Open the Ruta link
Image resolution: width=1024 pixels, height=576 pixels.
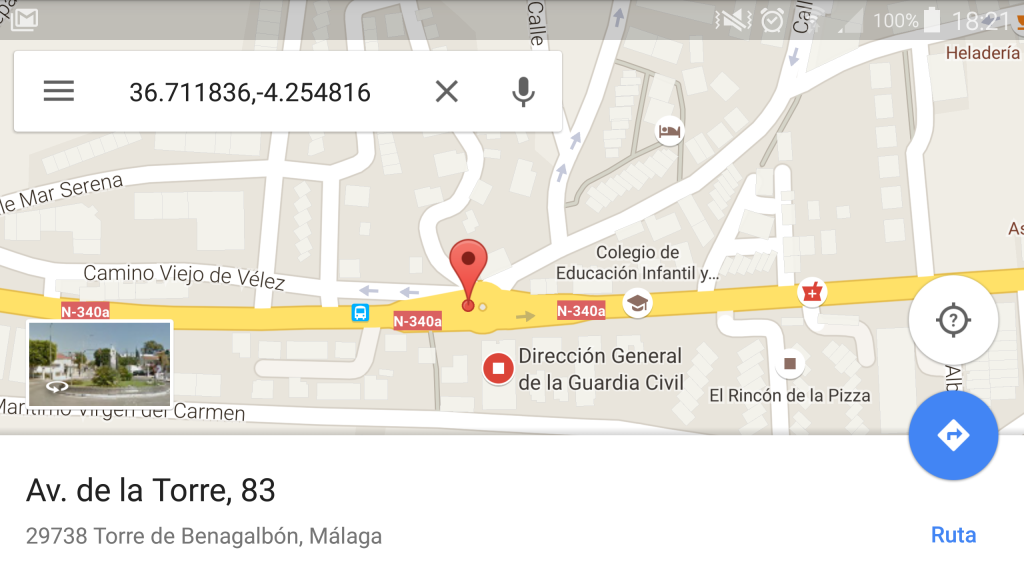(953, 535)
